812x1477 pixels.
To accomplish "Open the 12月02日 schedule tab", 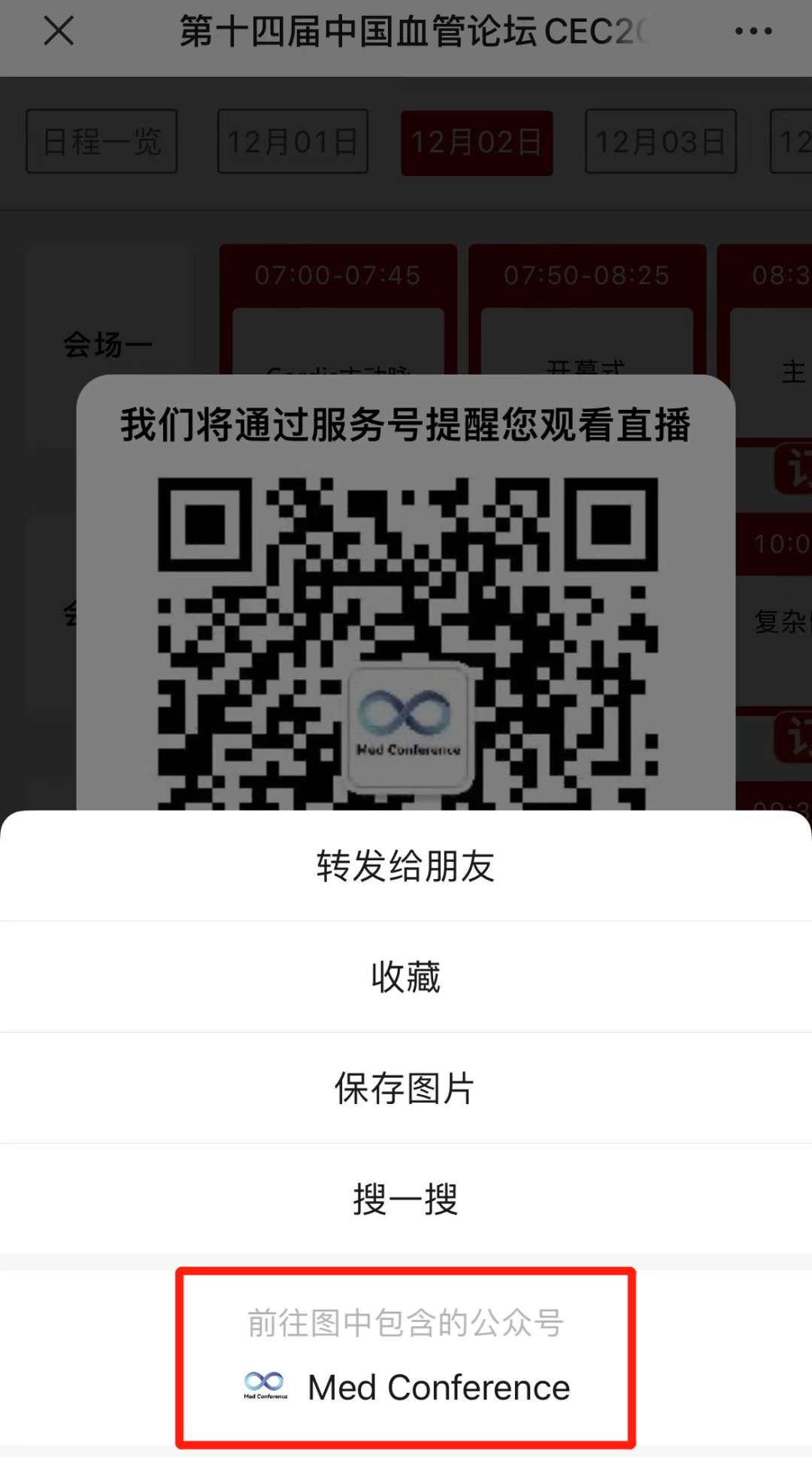I will [477, 143].
